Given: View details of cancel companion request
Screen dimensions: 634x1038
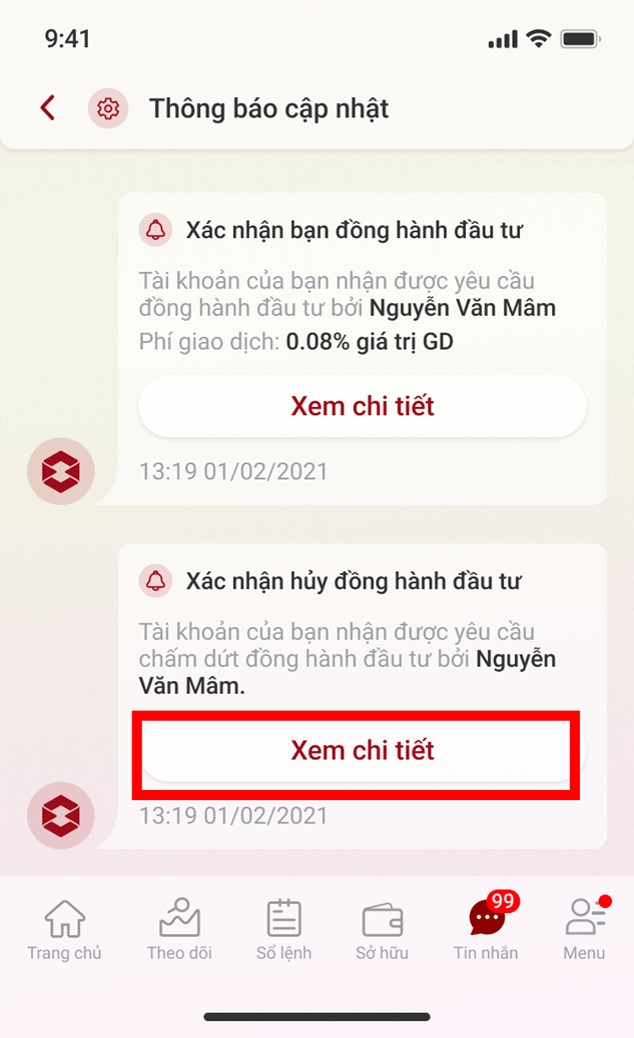Looking at the screenshot, I should [x=362, y=751].
